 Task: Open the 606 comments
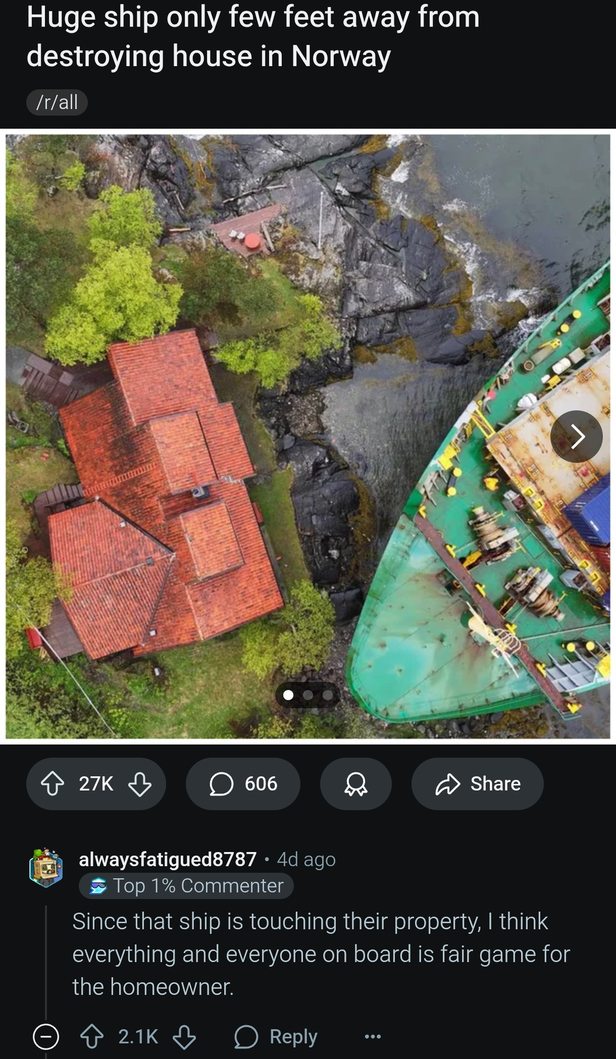pos(243,784)
